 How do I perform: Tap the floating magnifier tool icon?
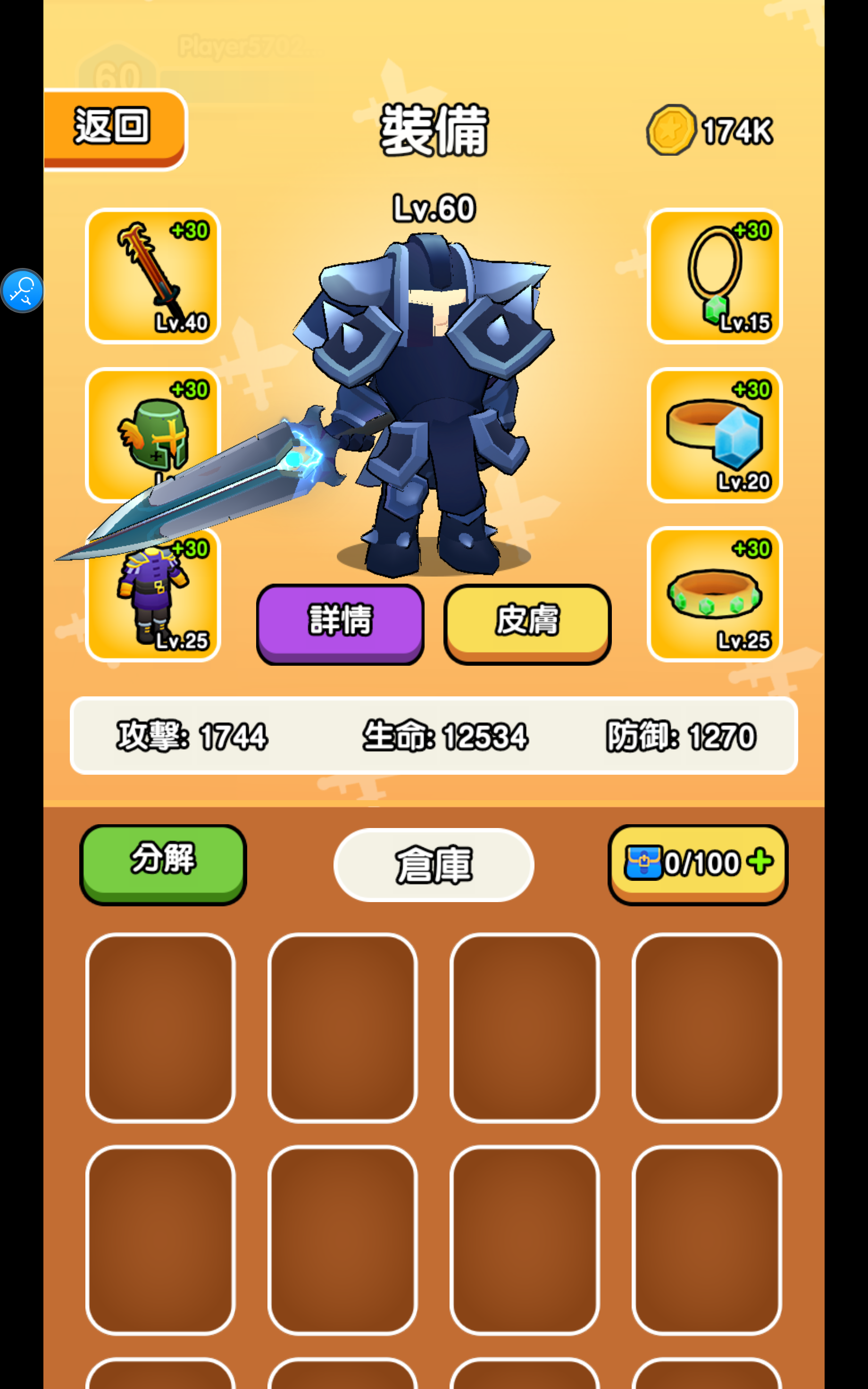22,291
